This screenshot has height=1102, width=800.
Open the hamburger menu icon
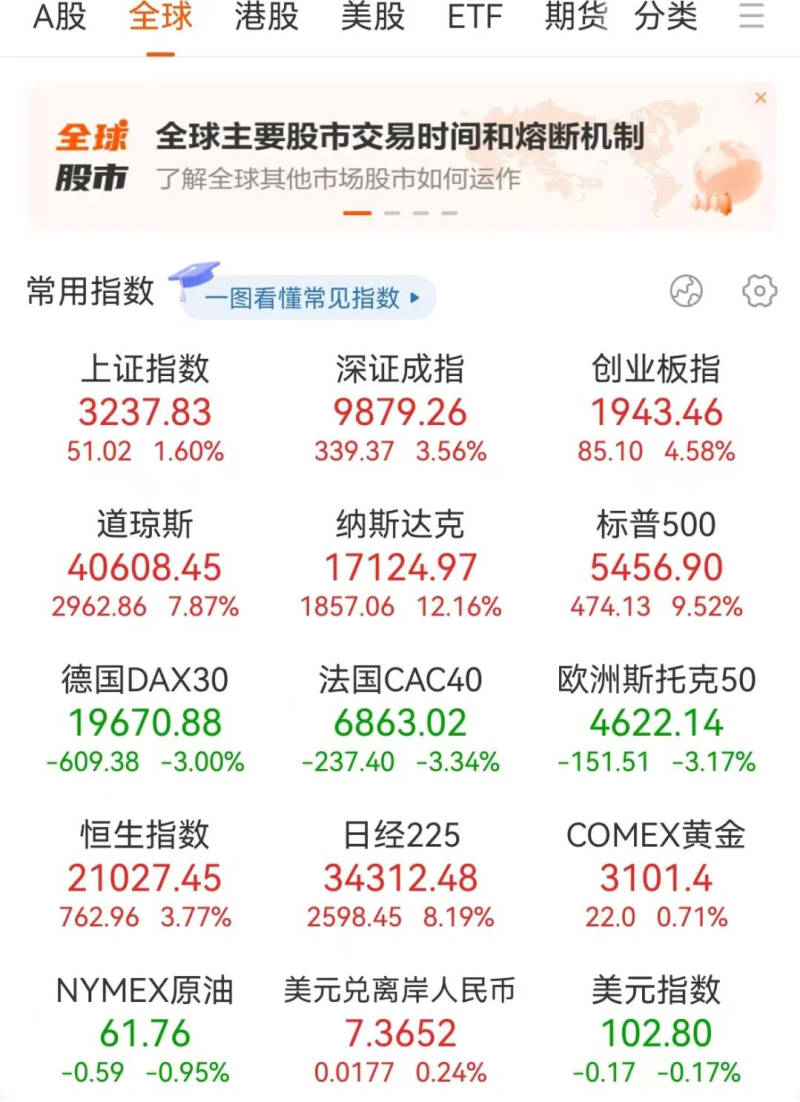click(750, 18)
